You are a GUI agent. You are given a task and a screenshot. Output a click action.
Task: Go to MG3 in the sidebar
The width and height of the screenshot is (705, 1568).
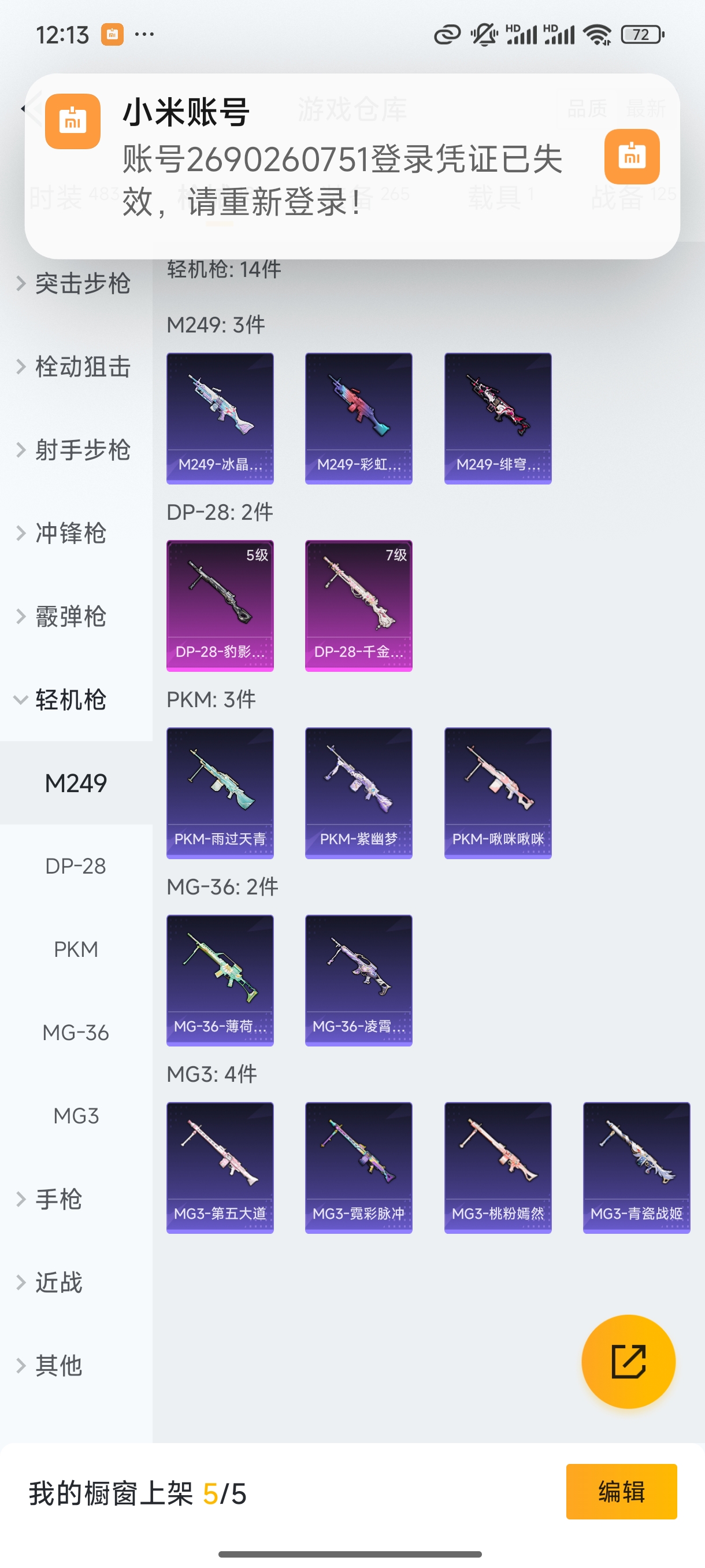click(76, 1116)
